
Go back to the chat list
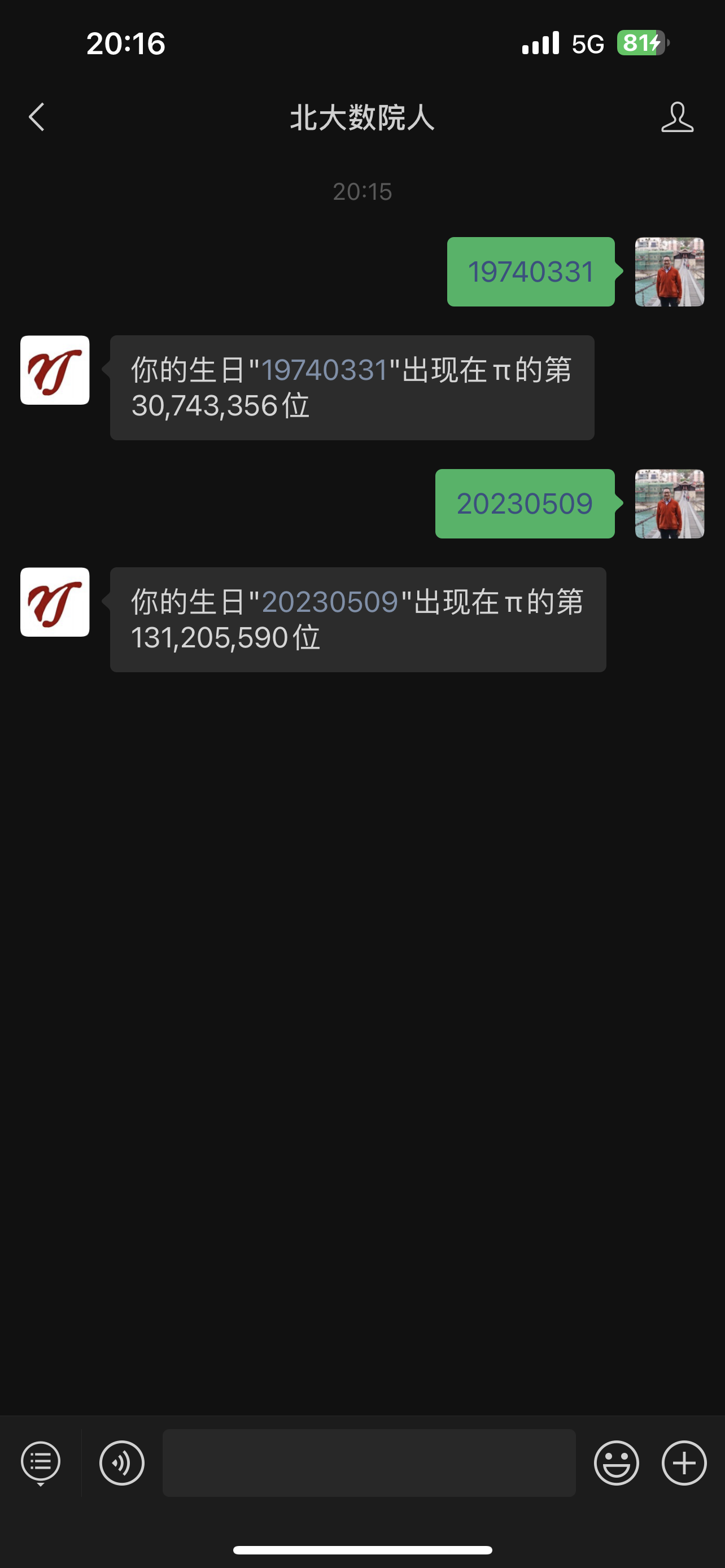tap(37, 117)
